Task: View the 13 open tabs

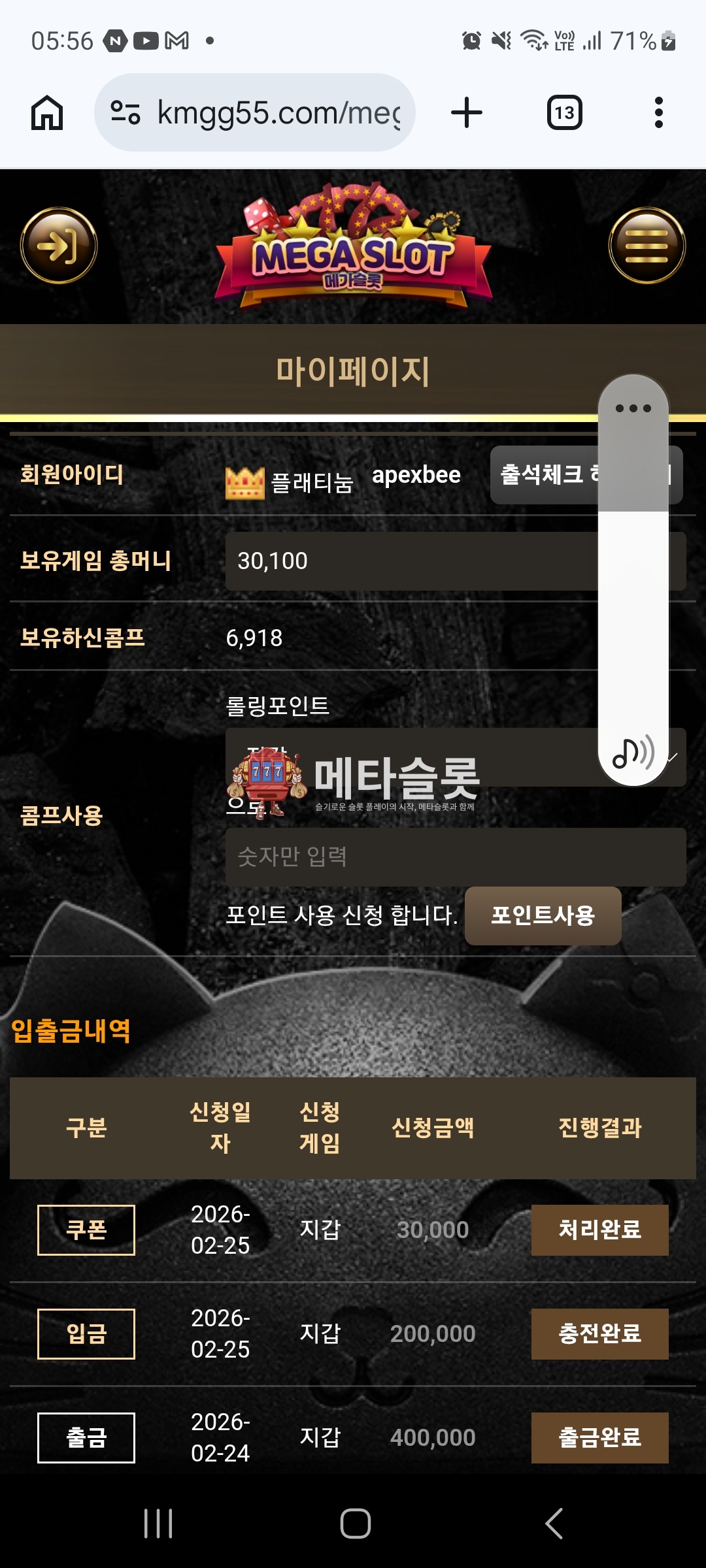Action: pyautogui.click(x=564, y=113)
